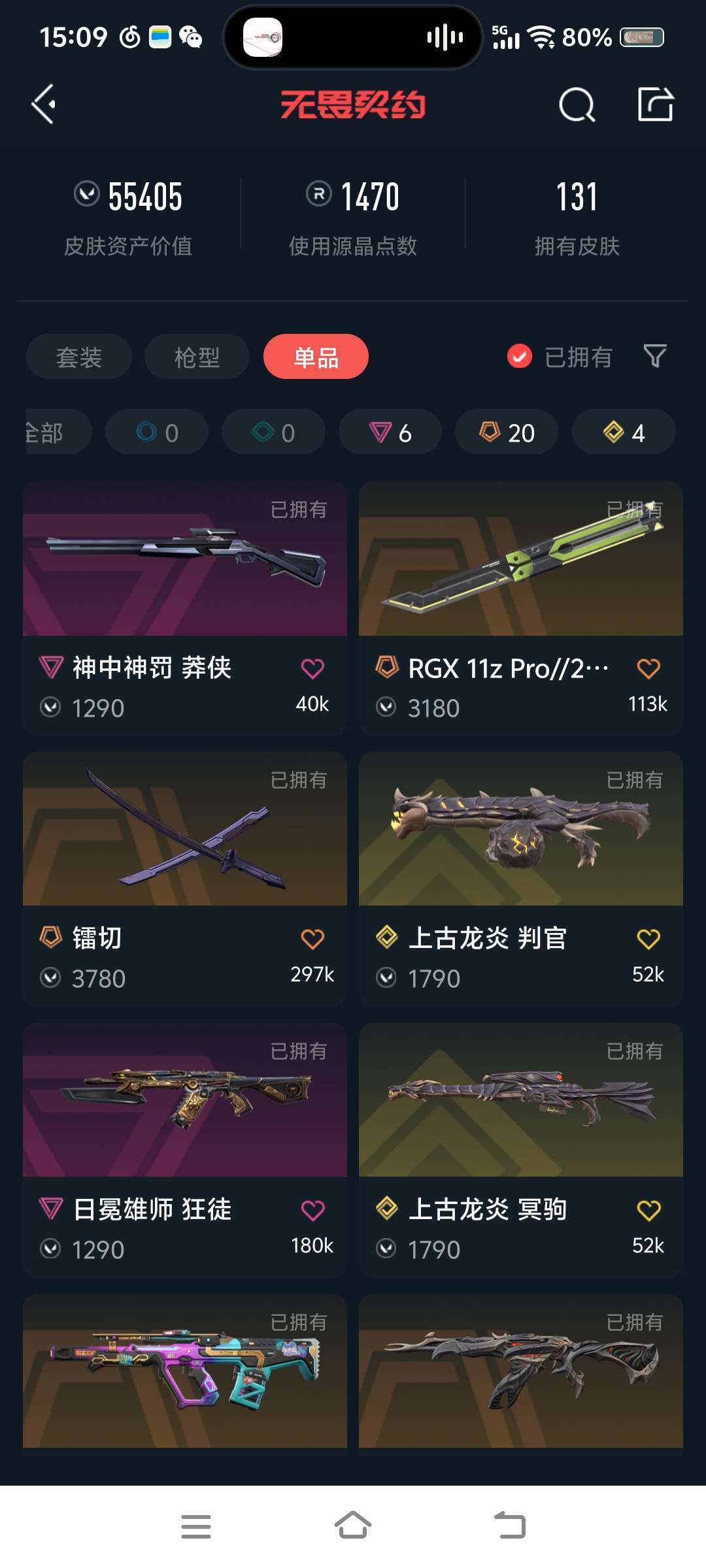The width and height of the screenshot is (706, 1568).
Task: Open the funnel filter options
Action: (x=655, y=357)
